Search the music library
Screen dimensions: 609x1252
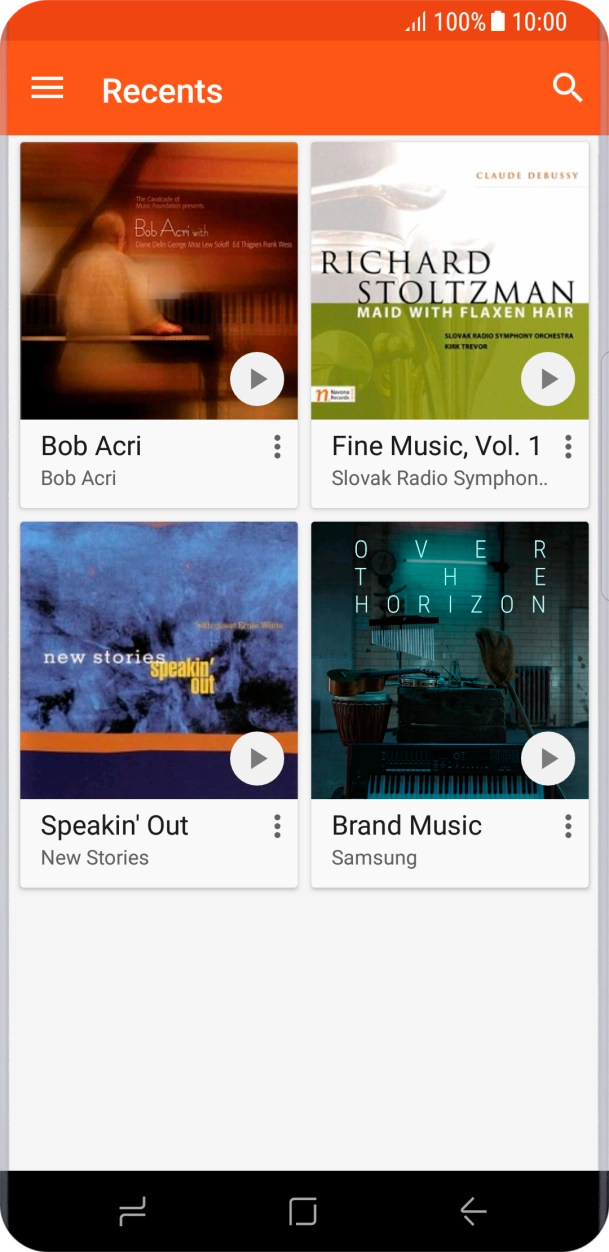[x=567, y=88]
